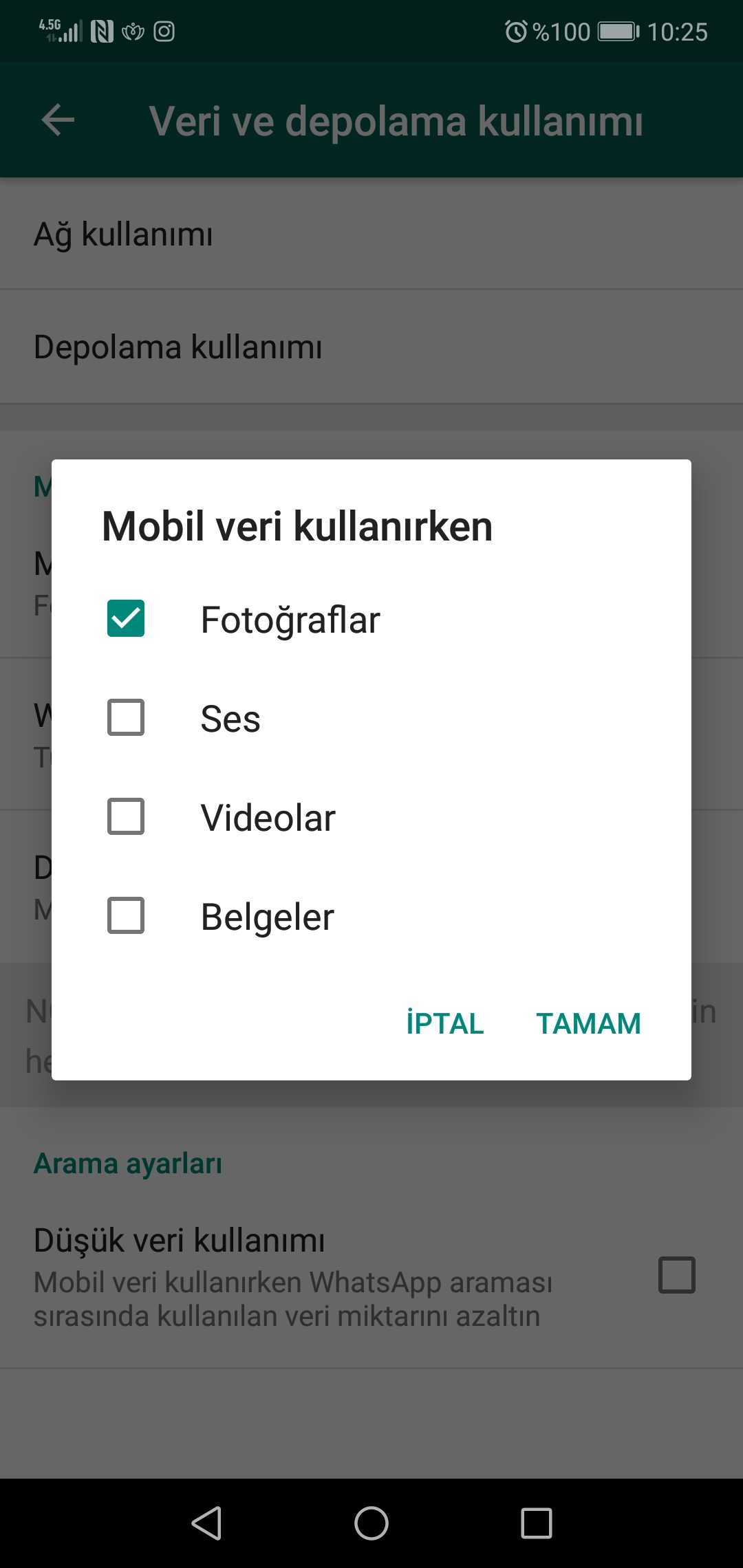Select the Belgeler checkbox
This screenshot has height=1568, width=743.
click(x=126, y=915)
